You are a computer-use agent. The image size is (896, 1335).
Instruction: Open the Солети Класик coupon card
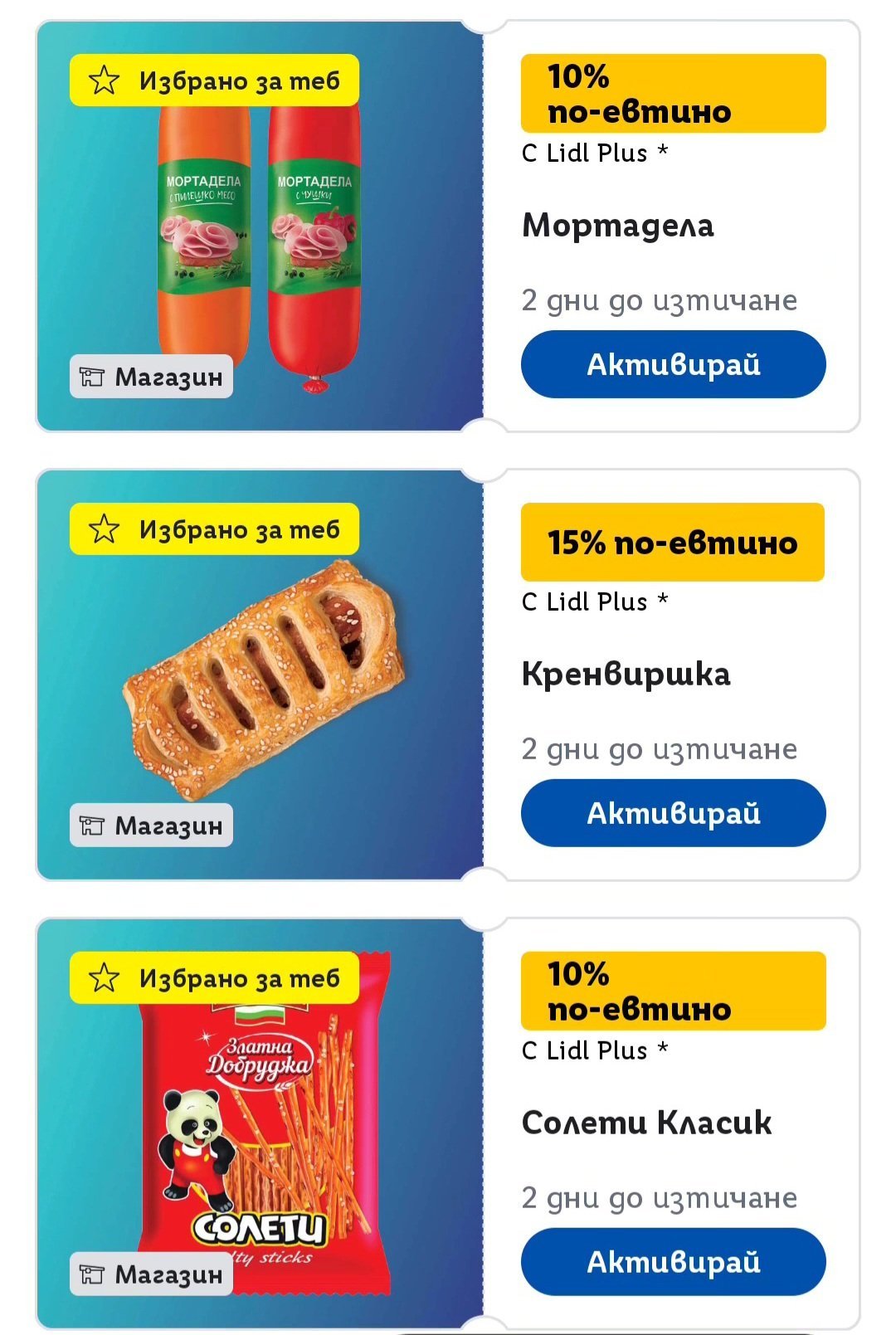[x=448, y=1123]
